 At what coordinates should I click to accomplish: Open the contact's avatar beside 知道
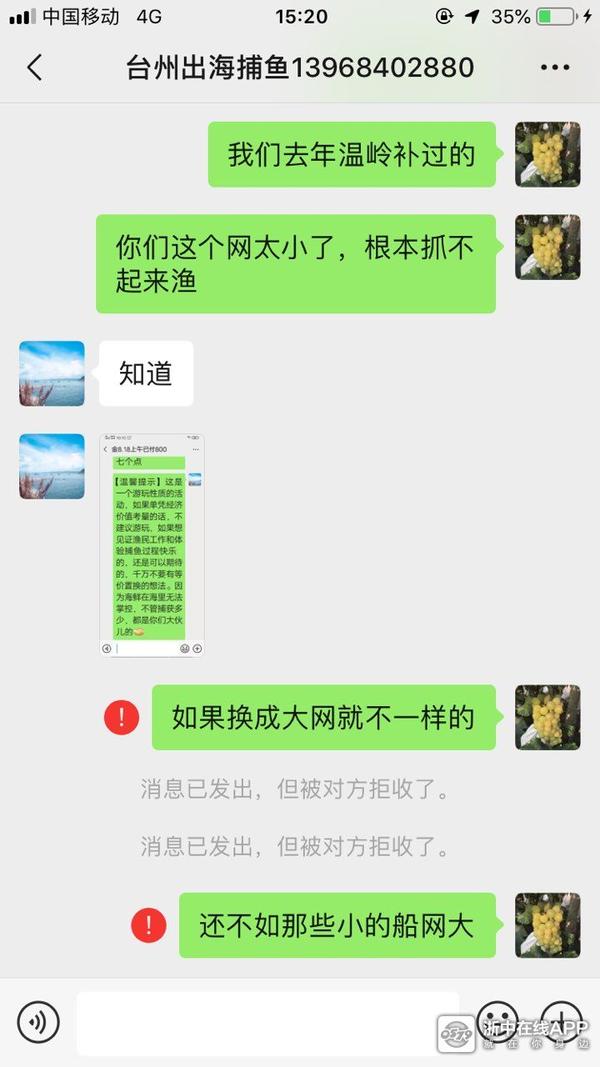(x=52, y=373)
